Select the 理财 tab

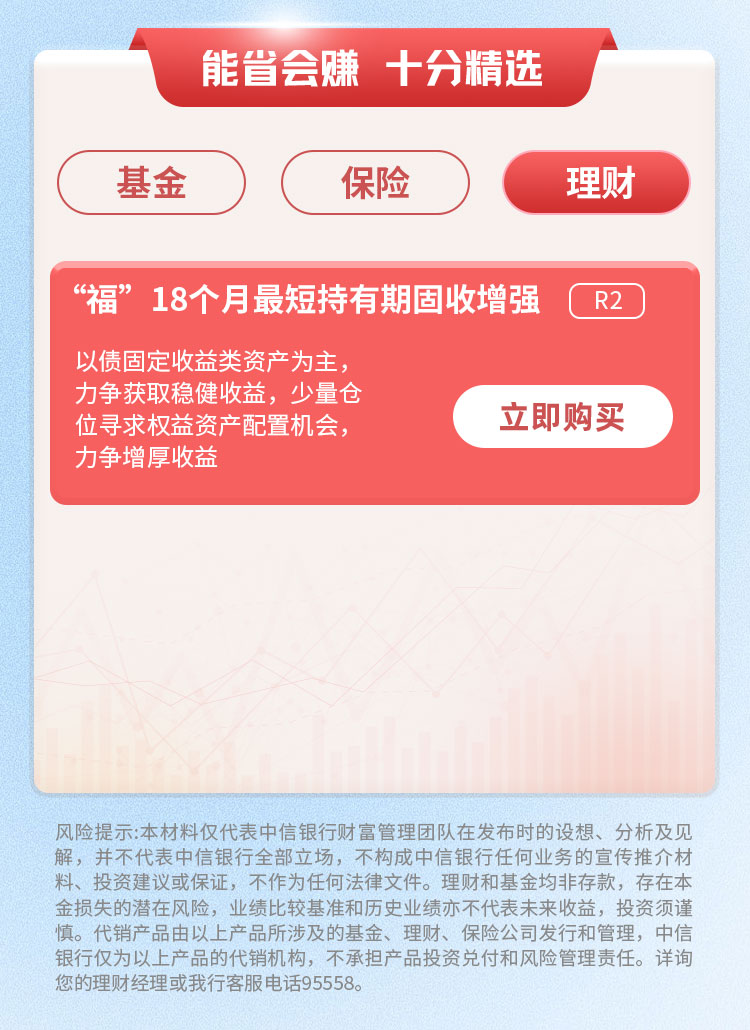tap(597, 183)
